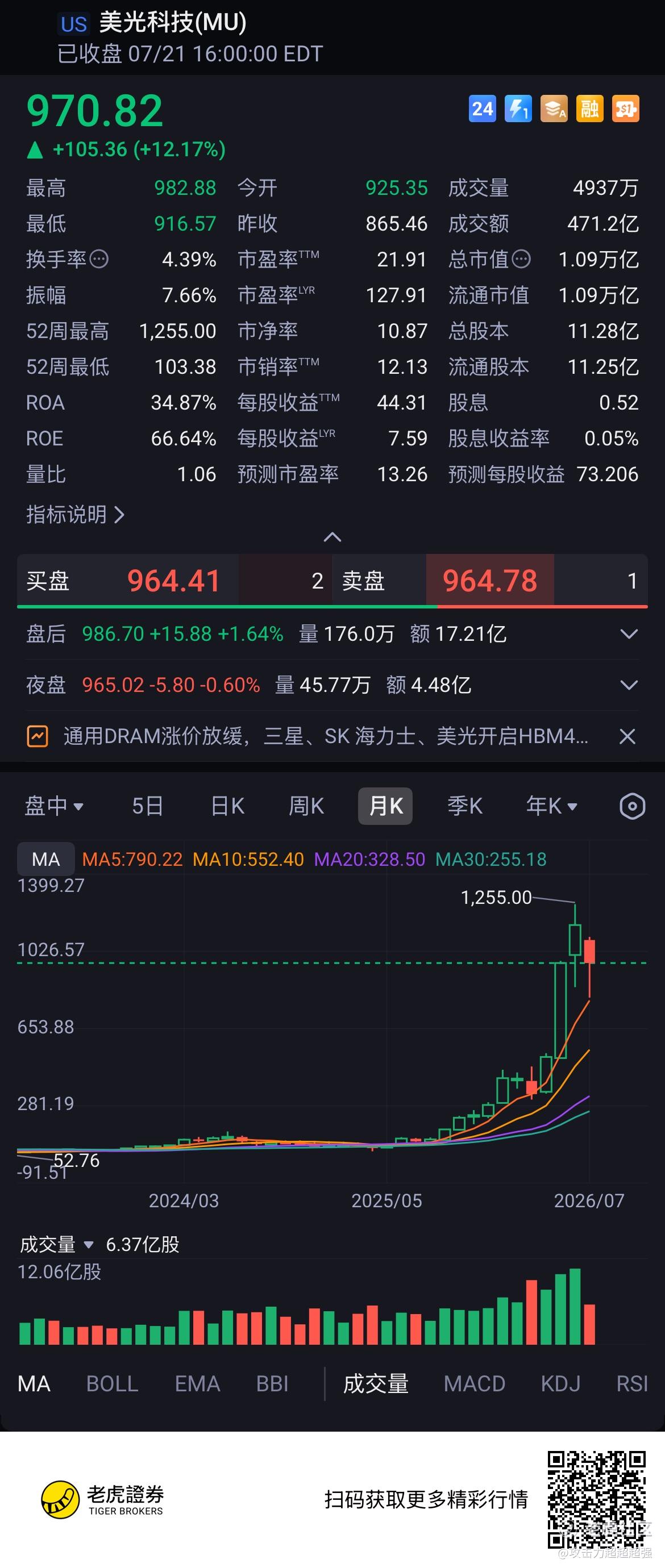Open the 年K dropdown
The width and height of the screenshot is (665, 1568).
coord(551,806)
